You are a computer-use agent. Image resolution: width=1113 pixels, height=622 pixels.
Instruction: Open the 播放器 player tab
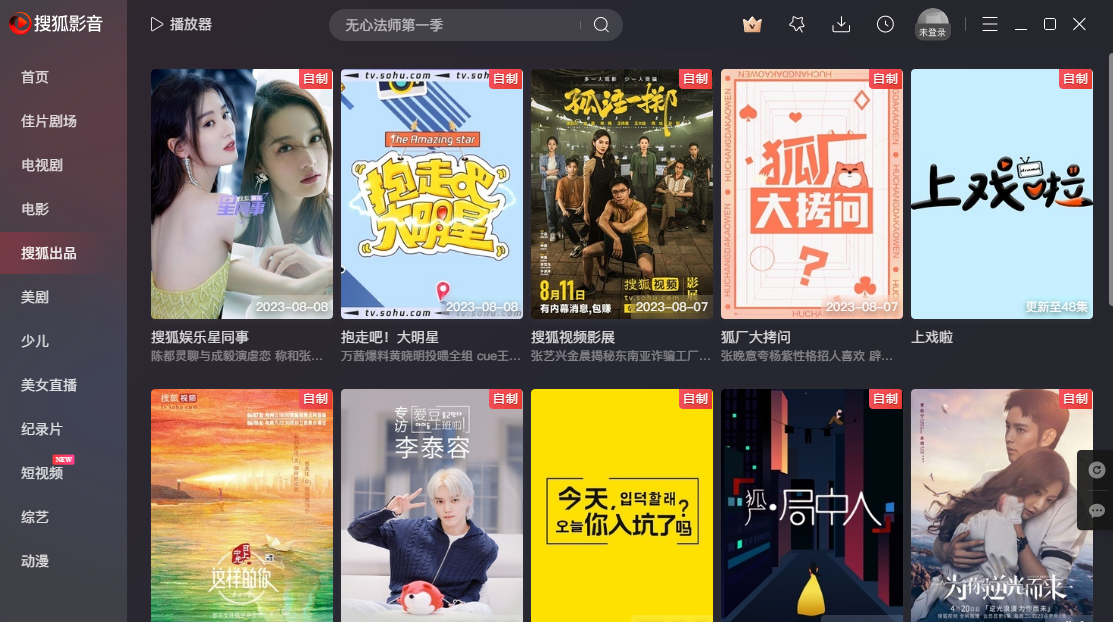click(x=181, y=24)
